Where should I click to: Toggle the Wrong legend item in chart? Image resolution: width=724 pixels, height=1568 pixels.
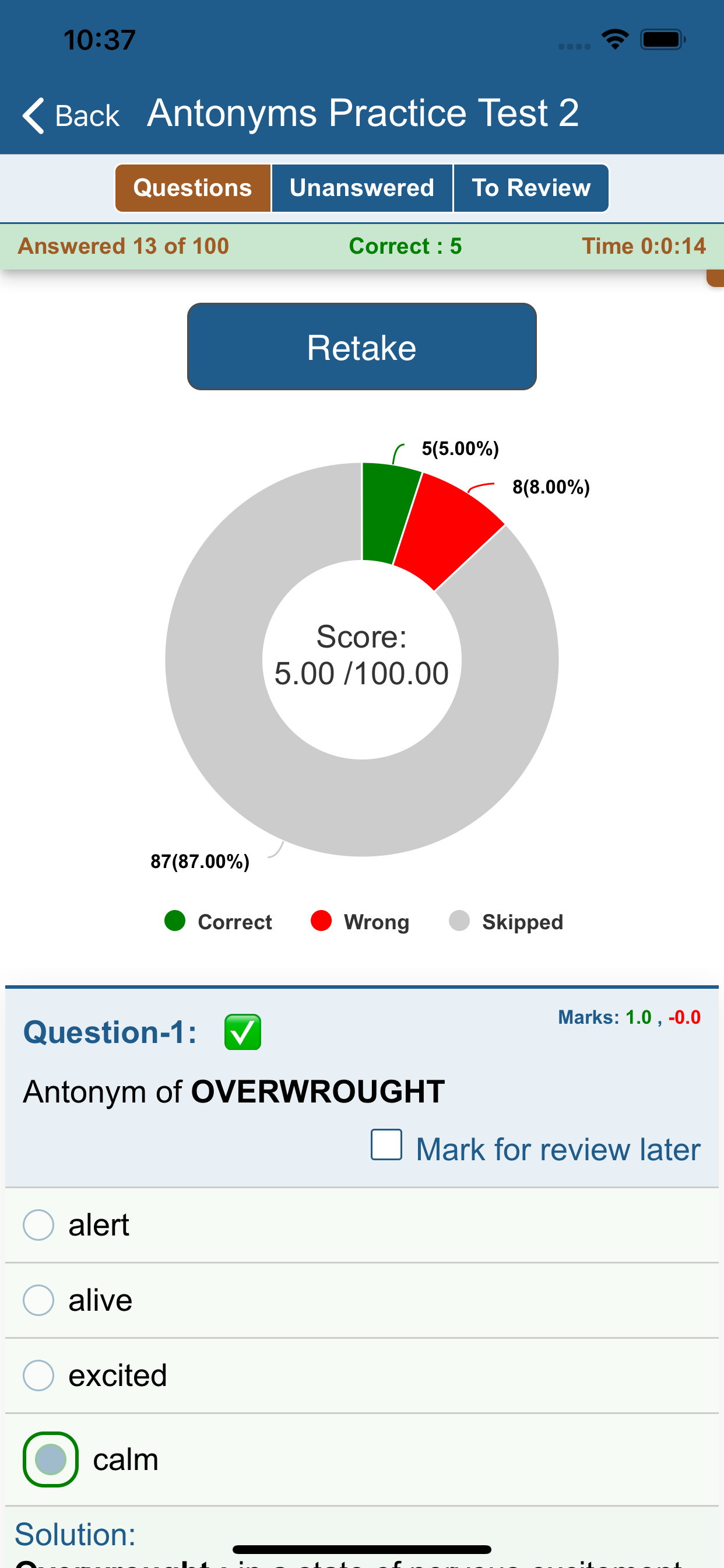360,922
